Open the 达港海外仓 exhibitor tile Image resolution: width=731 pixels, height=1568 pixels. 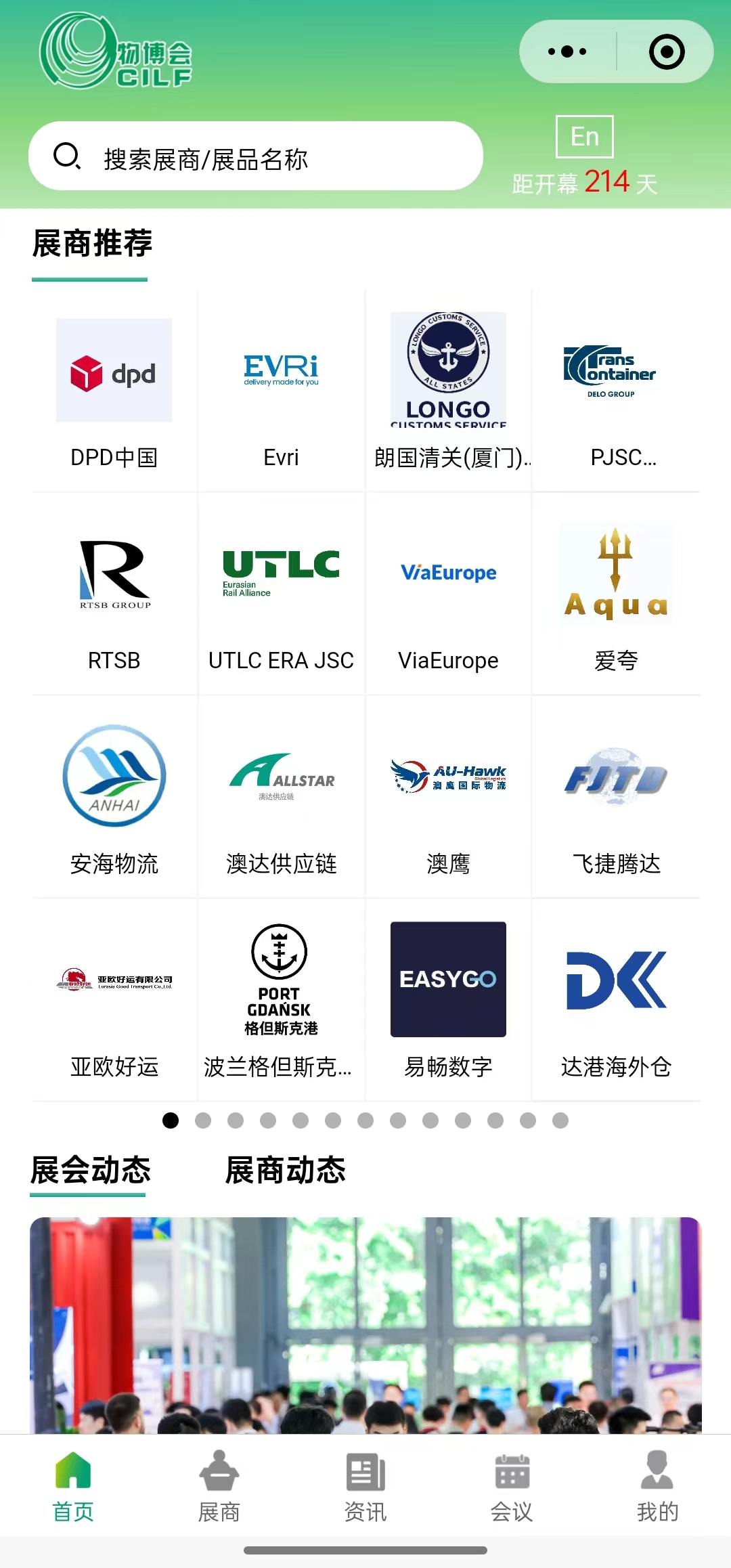tap(616, 1001)
